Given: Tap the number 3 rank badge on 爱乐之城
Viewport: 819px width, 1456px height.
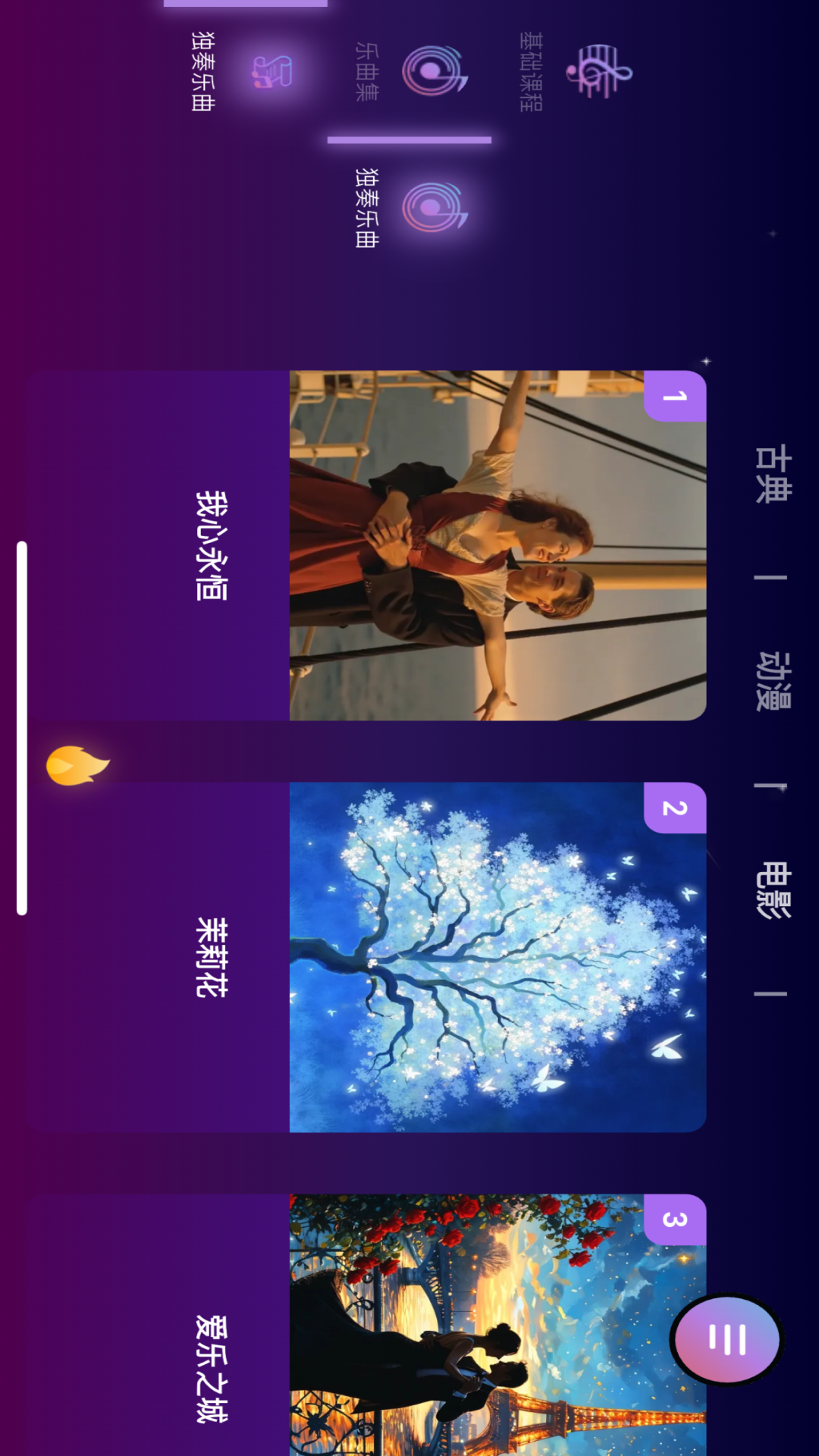Looking at the screenshot, I should click(x=673, y=1219).
